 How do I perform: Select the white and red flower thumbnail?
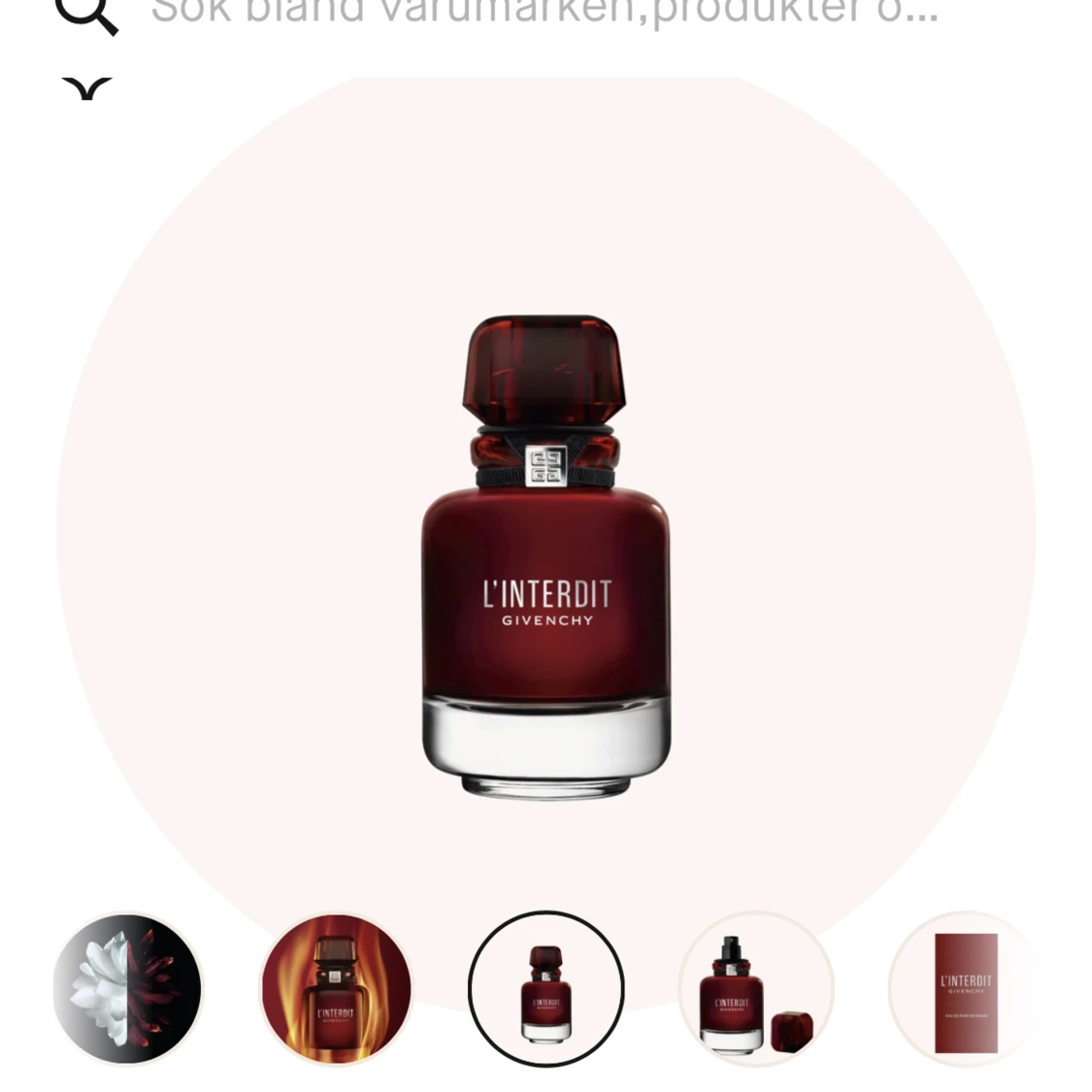pyautogui.click(x=127, y=988)
